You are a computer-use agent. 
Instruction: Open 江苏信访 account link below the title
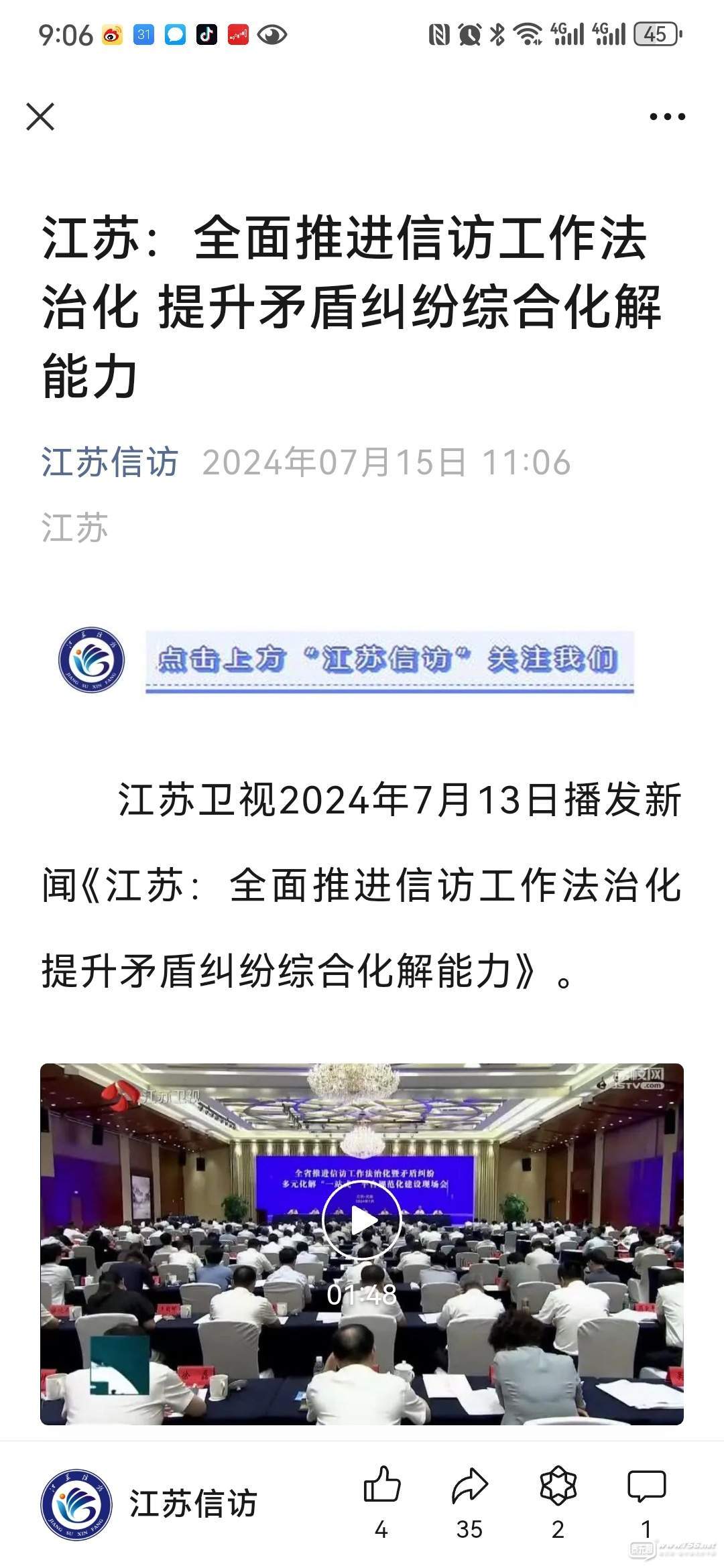click(x=109, y=462)
